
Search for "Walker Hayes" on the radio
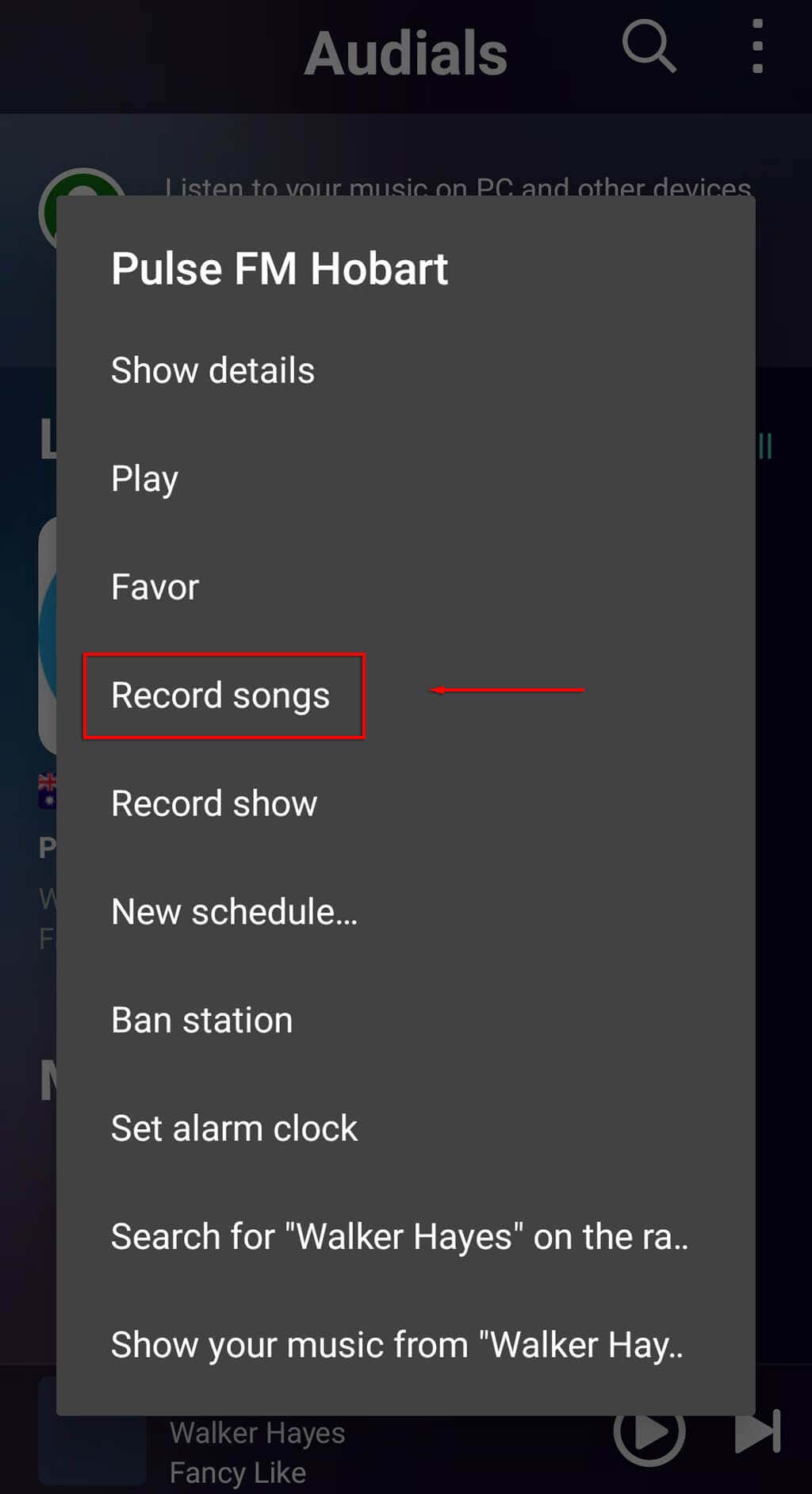400,1236
